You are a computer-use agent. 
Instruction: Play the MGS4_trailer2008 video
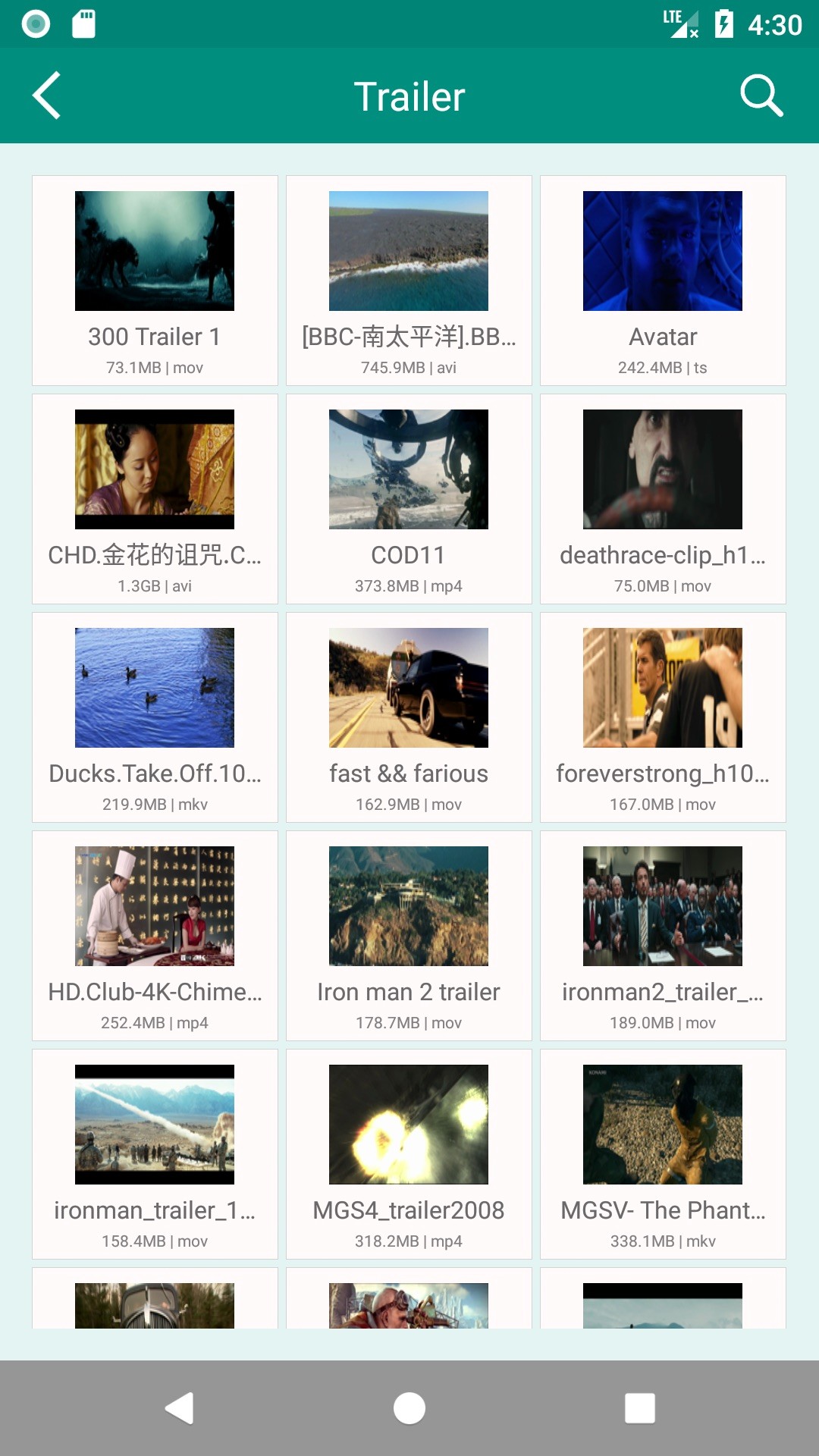409,1154
